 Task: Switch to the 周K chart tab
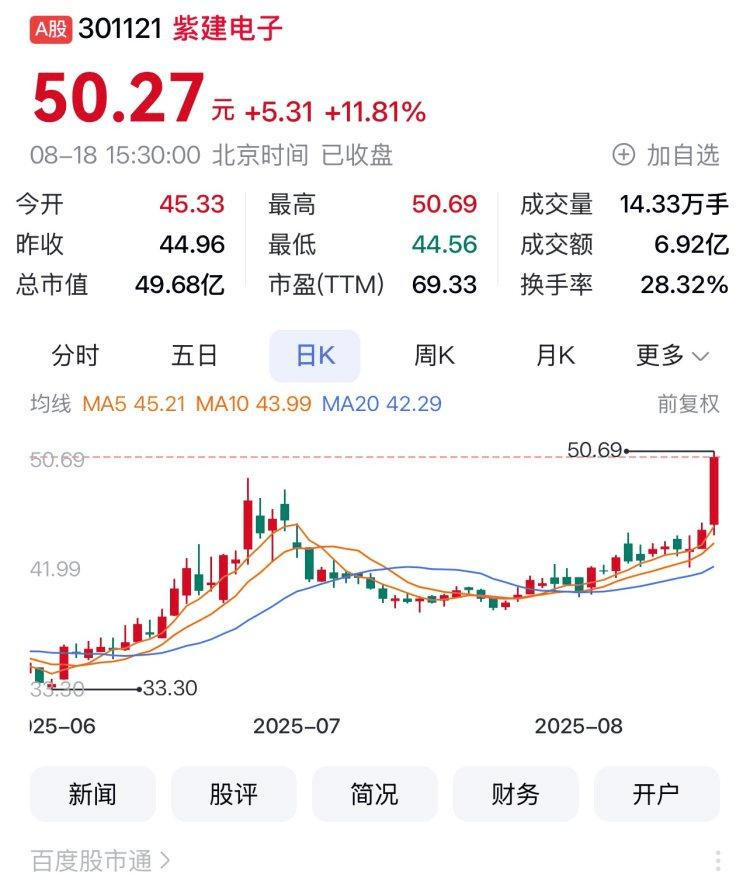pos(434,355)
